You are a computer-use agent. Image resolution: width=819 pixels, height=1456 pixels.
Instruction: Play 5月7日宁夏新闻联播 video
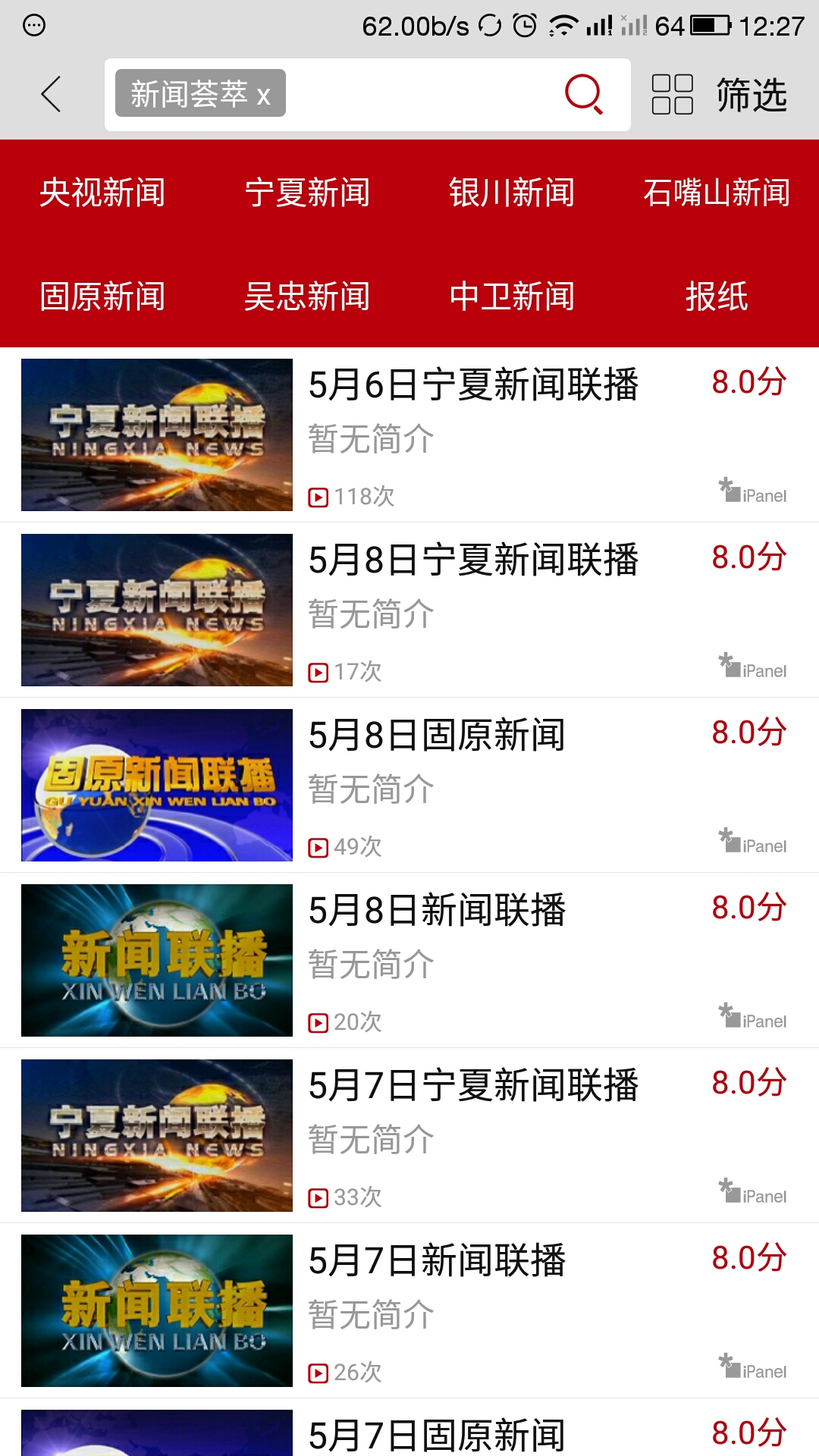473,1085
